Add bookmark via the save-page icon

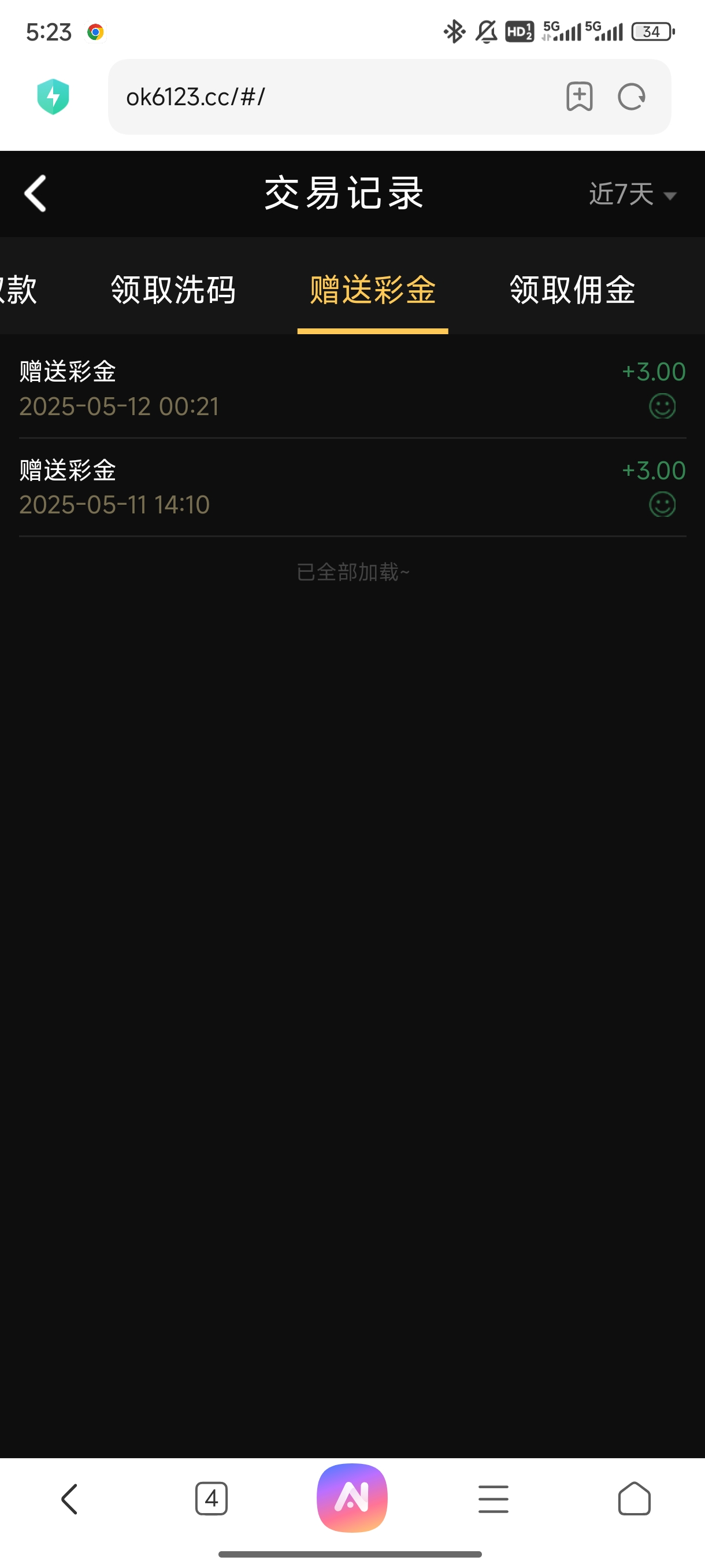[x=578, y=97]
